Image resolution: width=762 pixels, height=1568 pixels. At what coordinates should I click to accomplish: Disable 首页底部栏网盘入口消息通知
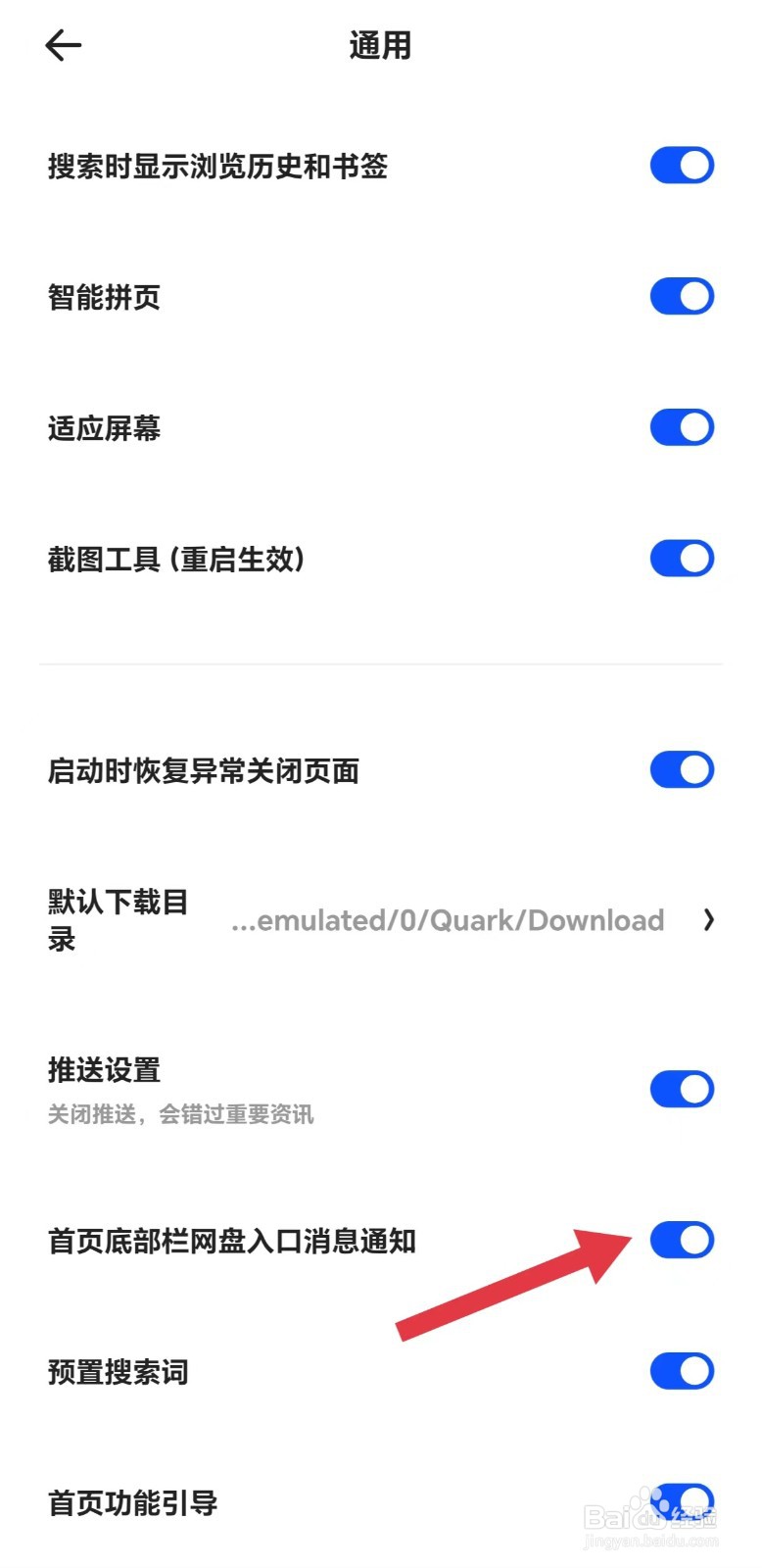point(682,1239)
